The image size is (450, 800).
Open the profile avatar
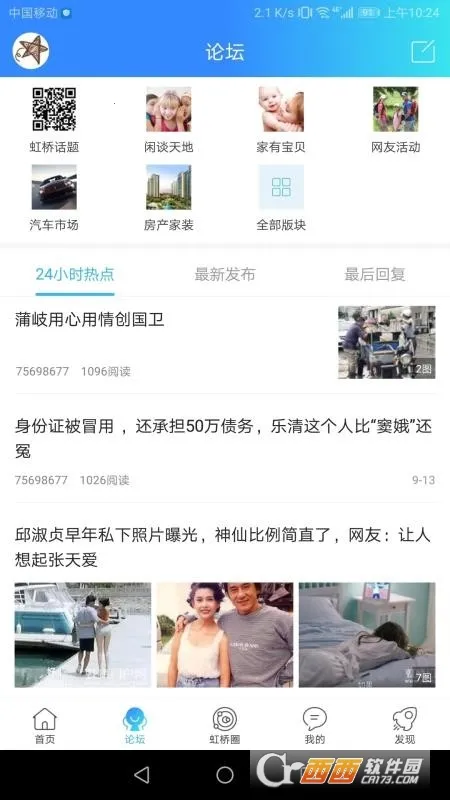tap(31, 51)
